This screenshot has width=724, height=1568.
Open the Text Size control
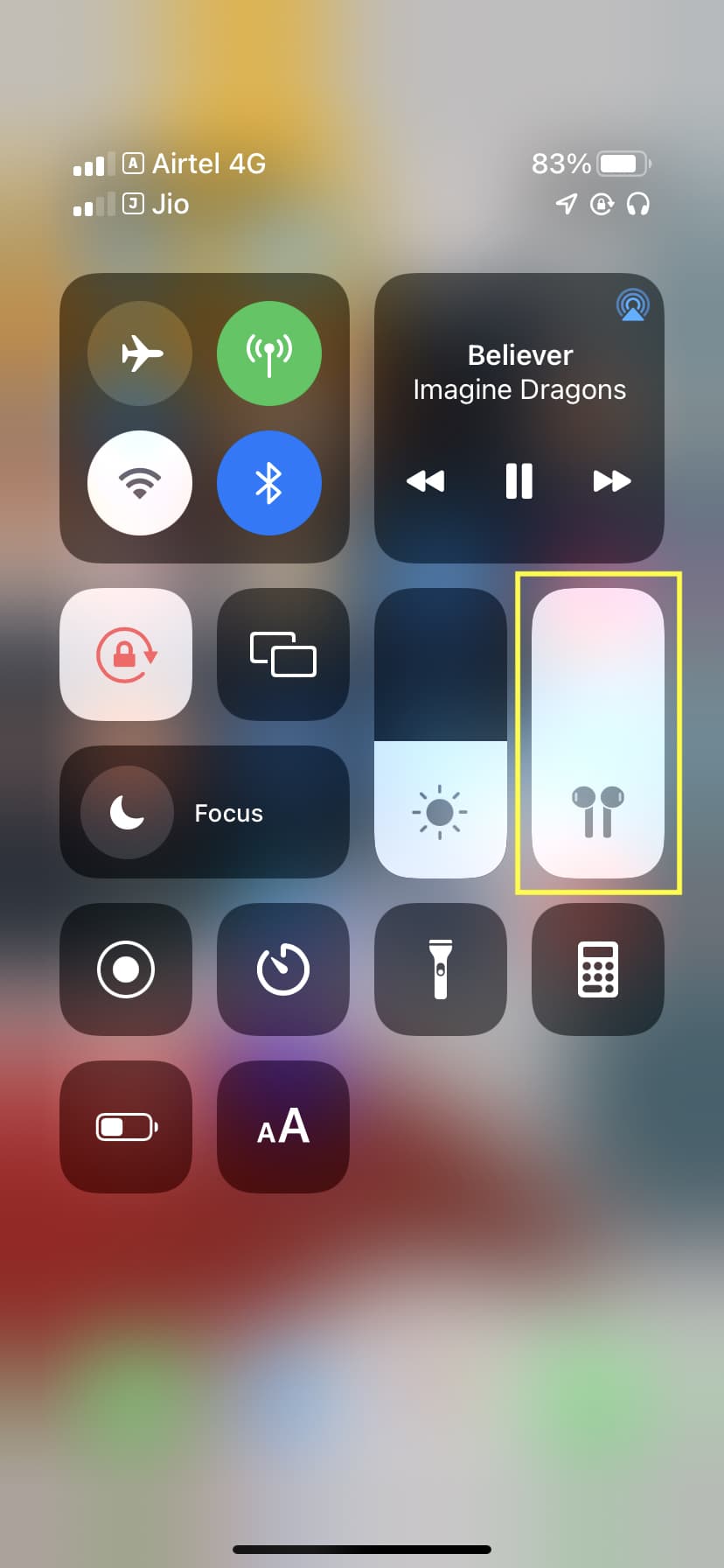point(283,1127)
